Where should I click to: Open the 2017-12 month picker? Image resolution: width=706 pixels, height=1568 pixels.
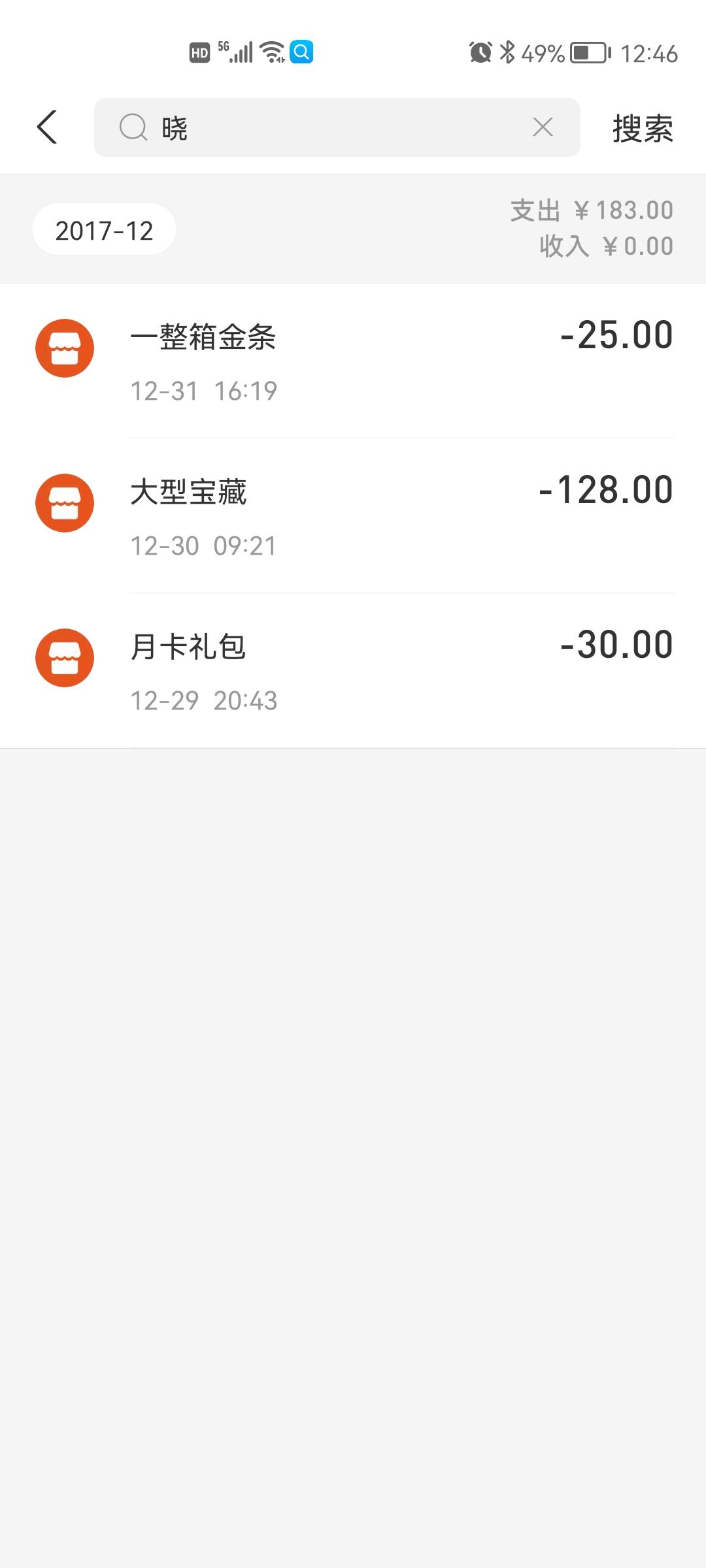coord(104,230)
